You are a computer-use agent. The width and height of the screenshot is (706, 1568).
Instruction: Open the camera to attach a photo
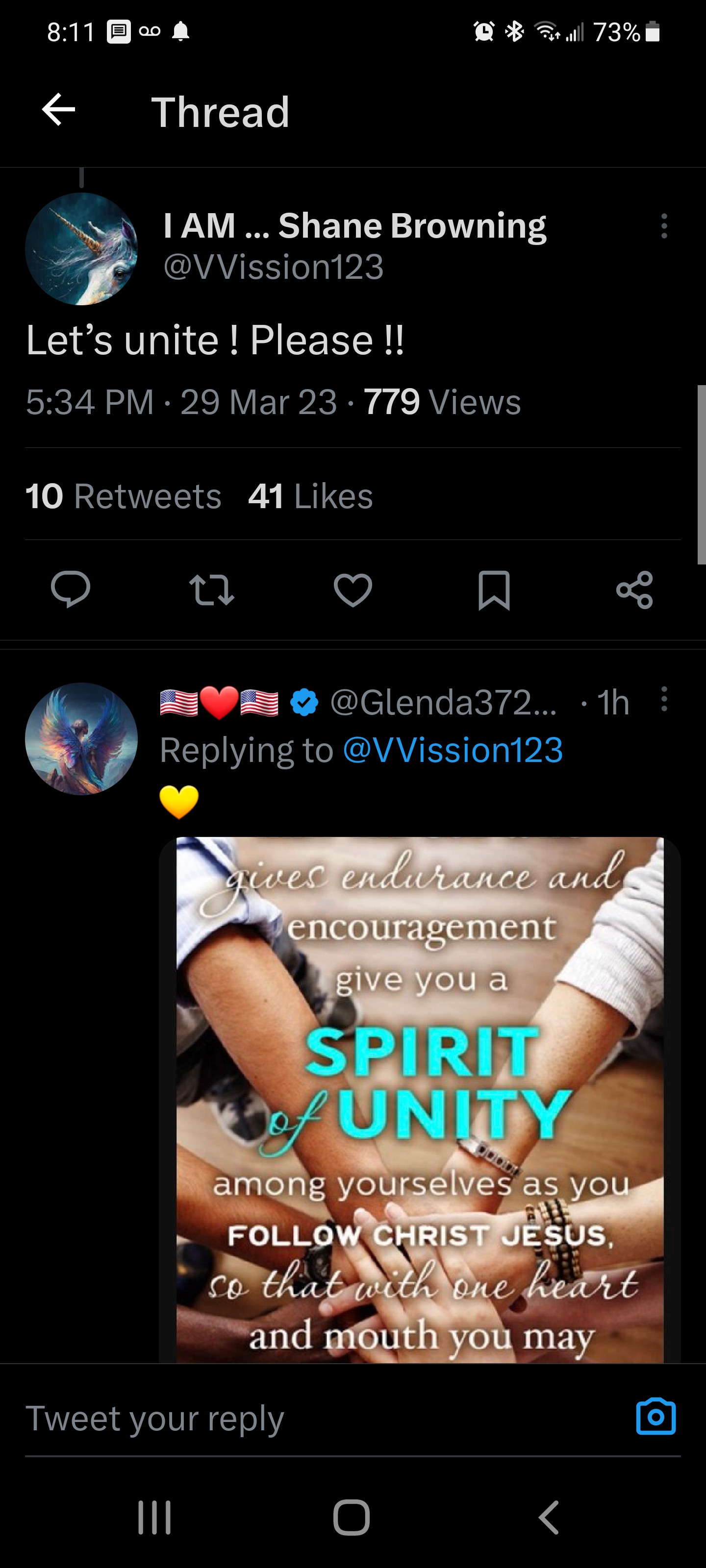656,1417
